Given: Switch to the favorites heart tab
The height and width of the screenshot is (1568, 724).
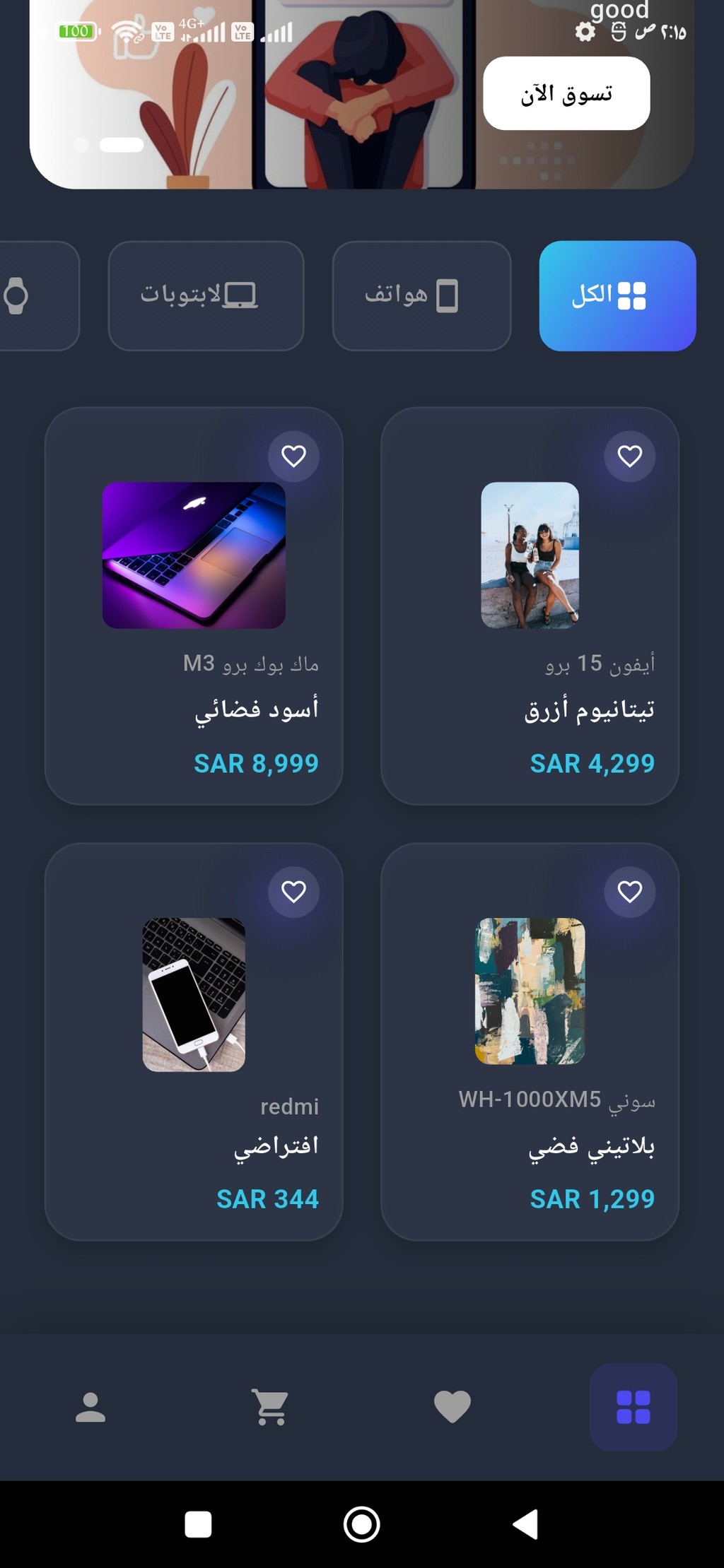Looking at the screenshot, I should 452,1407.
